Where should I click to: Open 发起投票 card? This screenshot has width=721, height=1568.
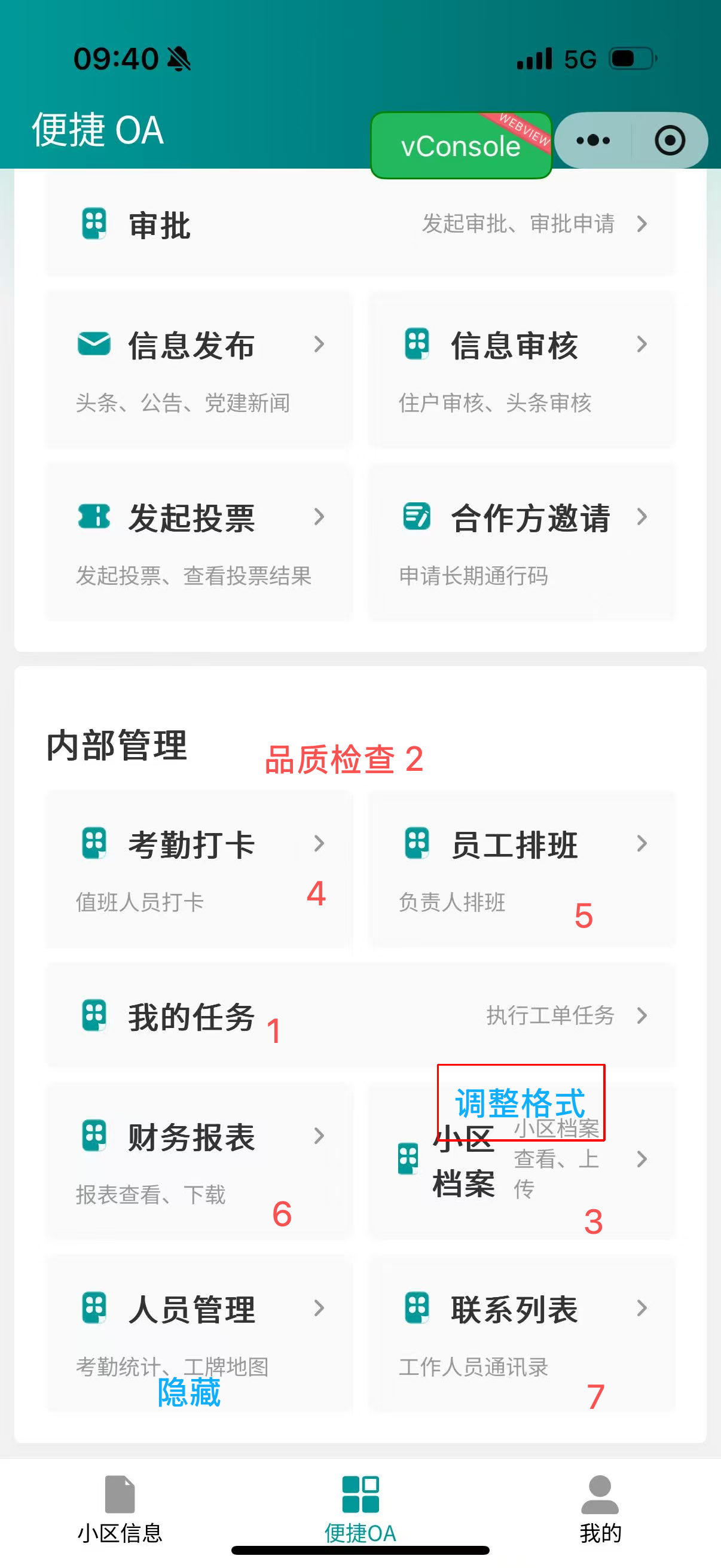(199, 542)
